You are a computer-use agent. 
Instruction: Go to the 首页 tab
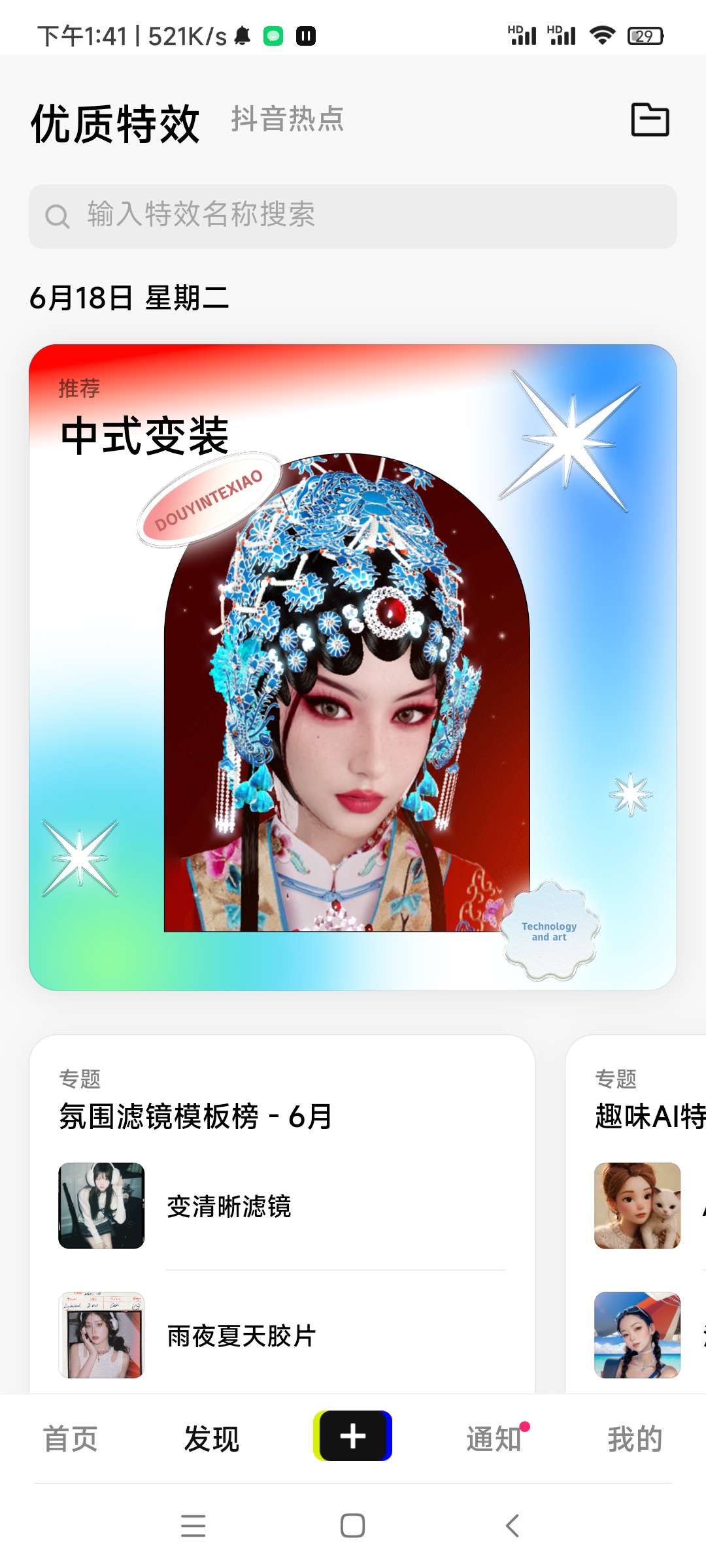coord(71,1439)
